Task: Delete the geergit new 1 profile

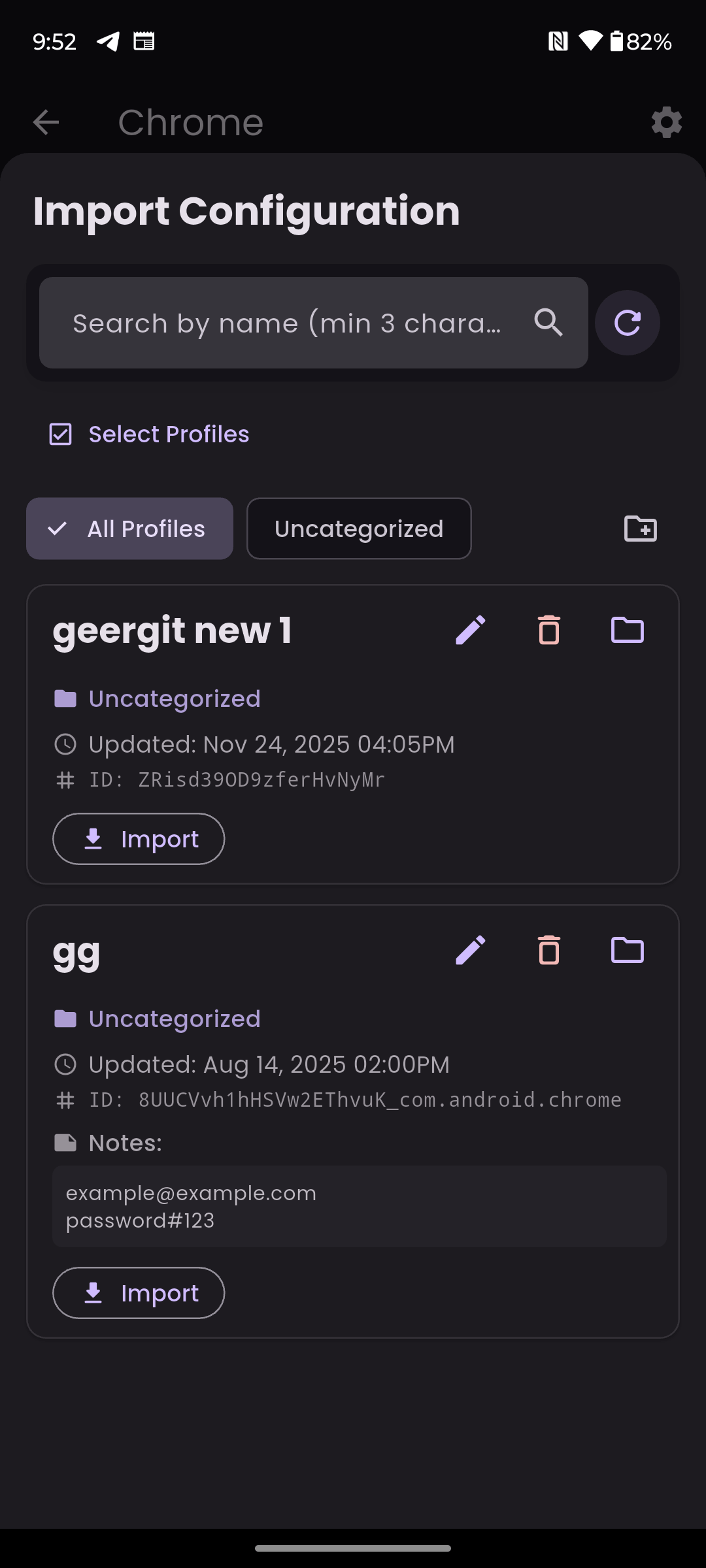Action: point(548,630)
